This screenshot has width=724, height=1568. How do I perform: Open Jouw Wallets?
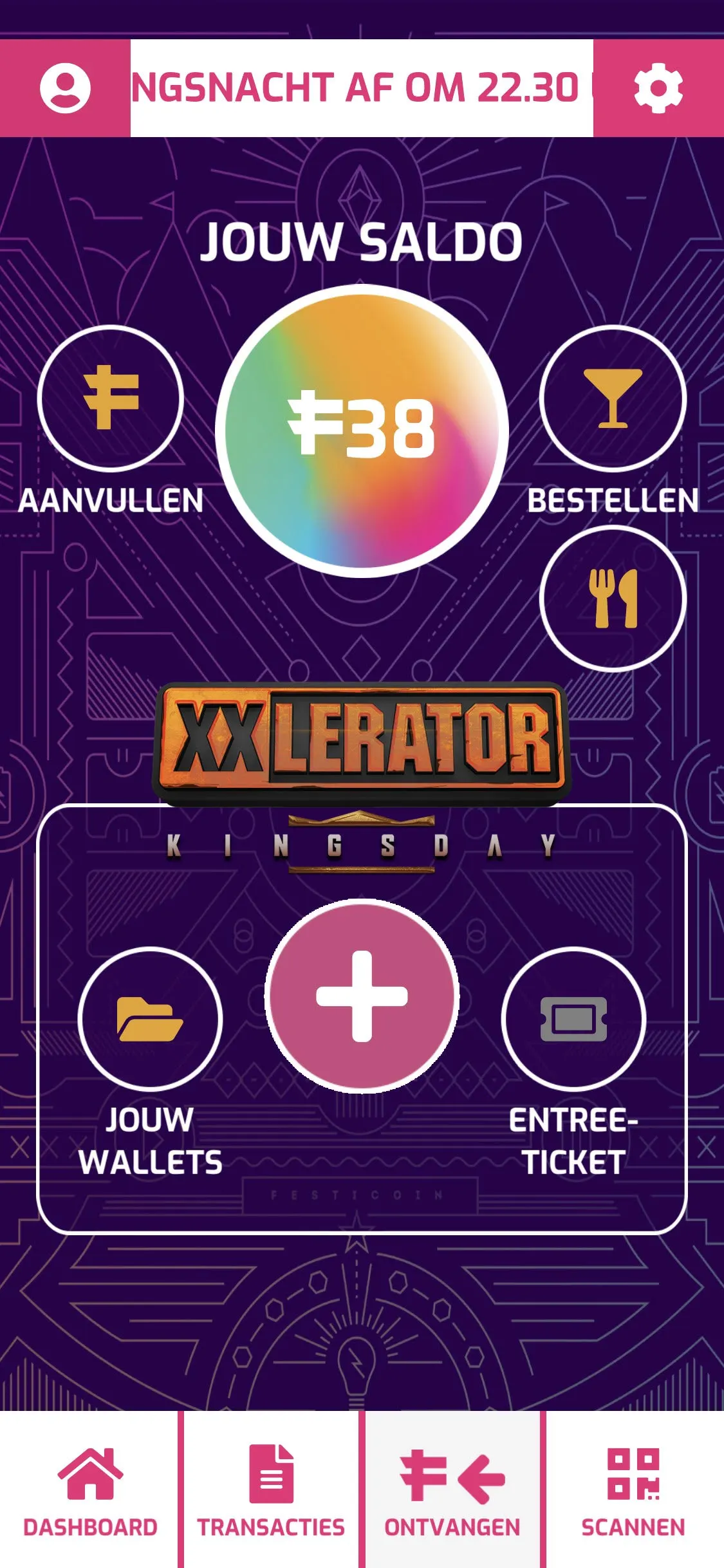150,1019
